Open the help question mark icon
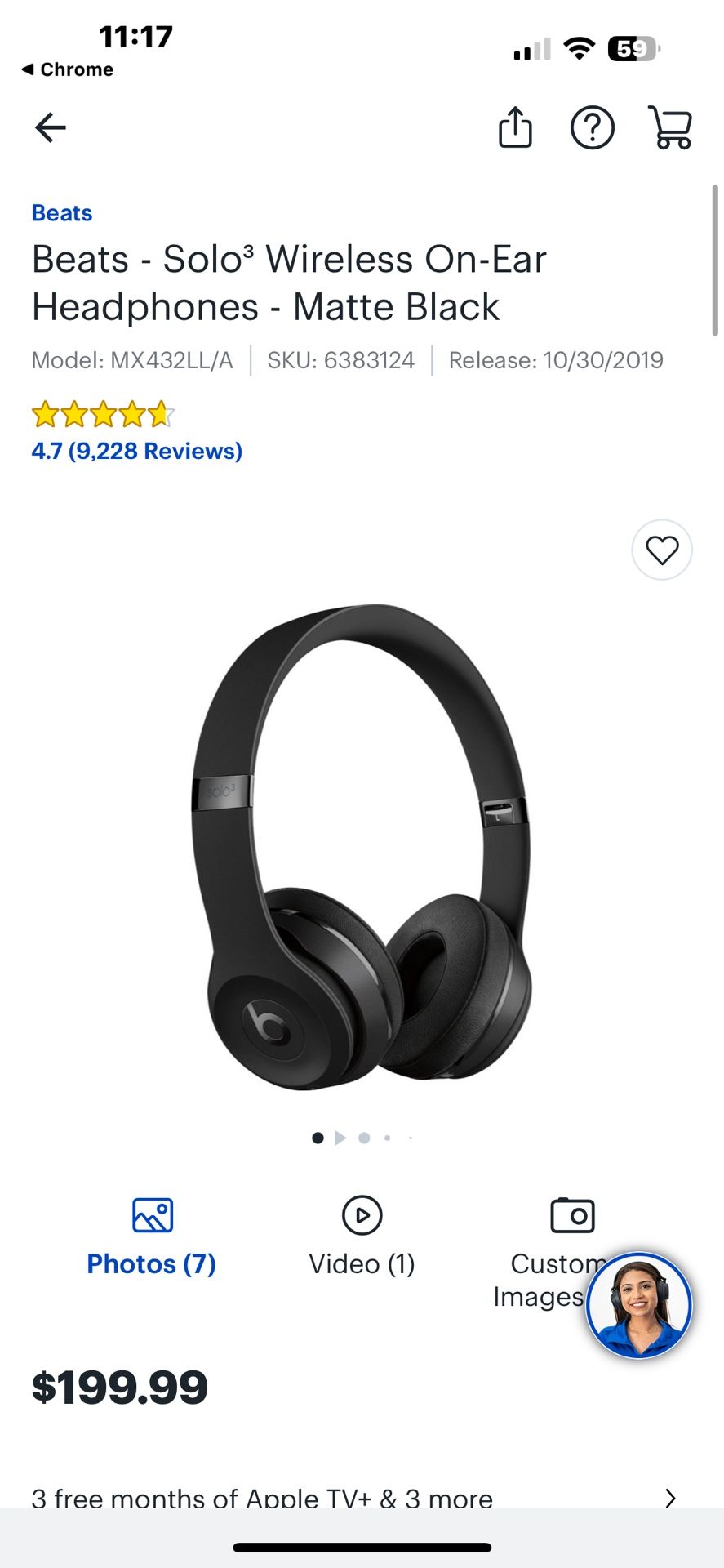This screenshot has height=1568, width=724. [x=593, y=127]
